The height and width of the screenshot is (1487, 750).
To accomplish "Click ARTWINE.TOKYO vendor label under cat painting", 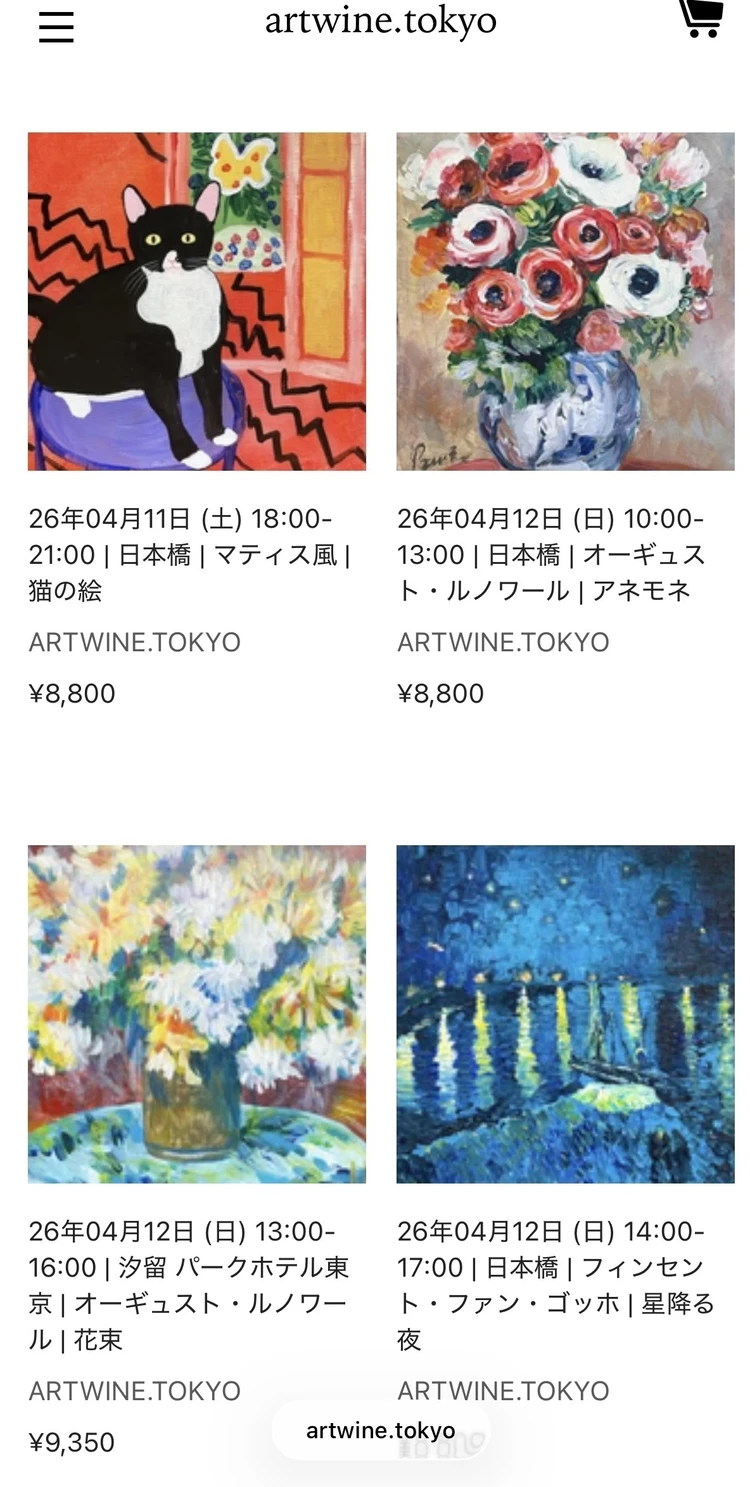I will 134,641.
